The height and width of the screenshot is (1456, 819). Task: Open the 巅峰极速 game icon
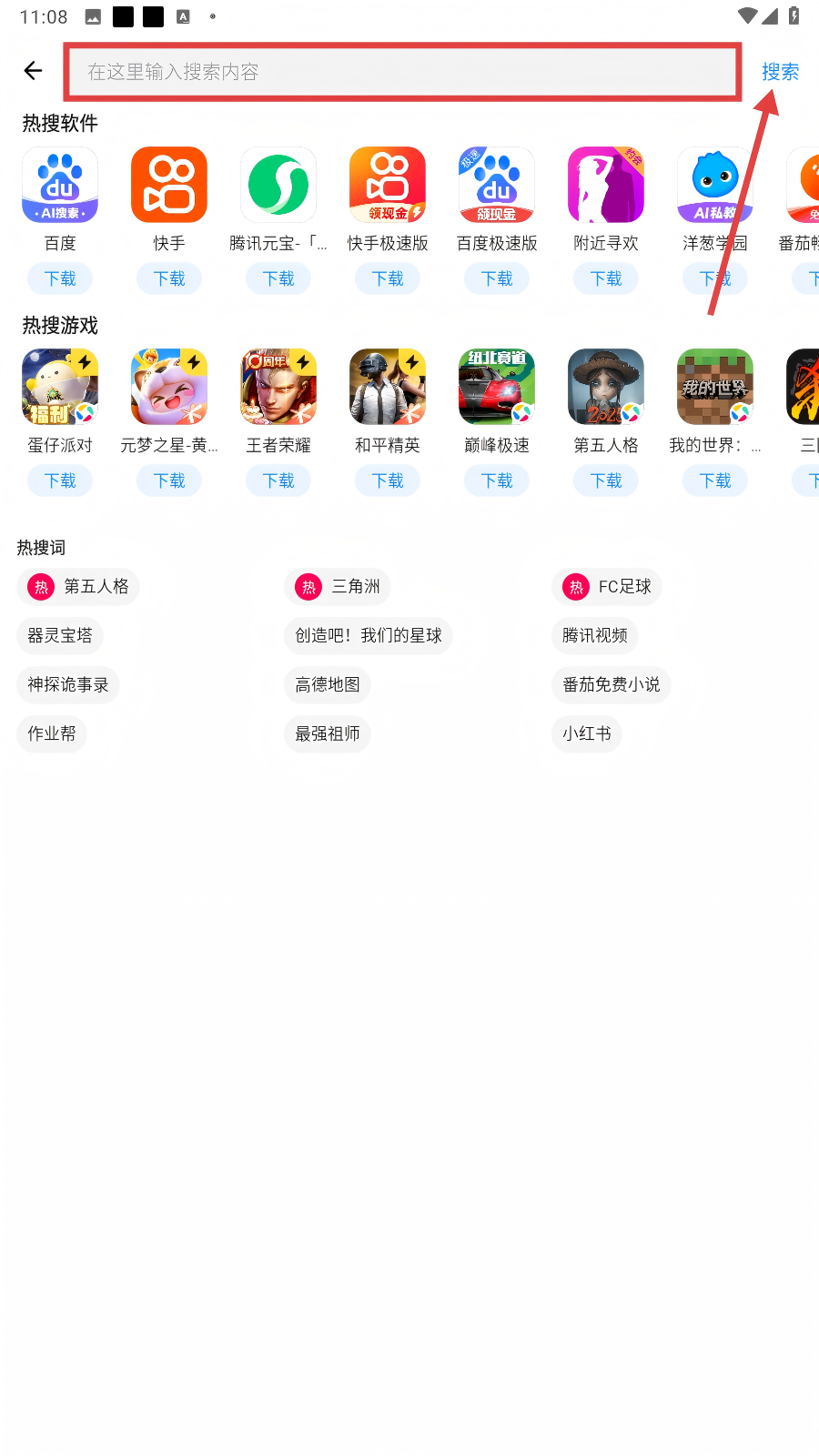pyautogui.click(x=497, y=387)
